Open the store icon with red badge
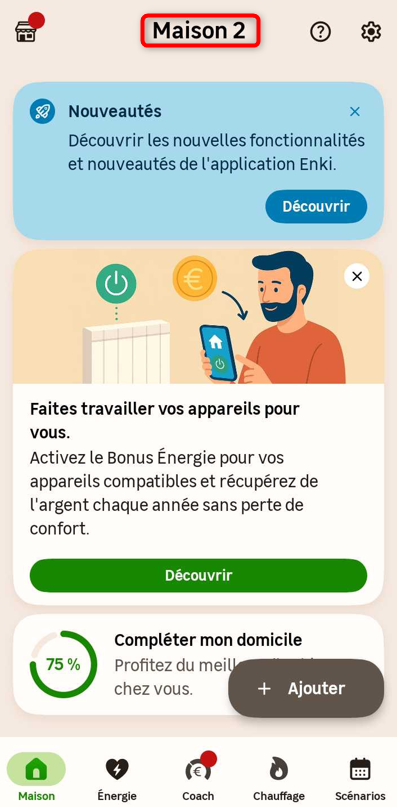Image resolution: width=397 pixels, height=807 pixels. pos(27,30)
